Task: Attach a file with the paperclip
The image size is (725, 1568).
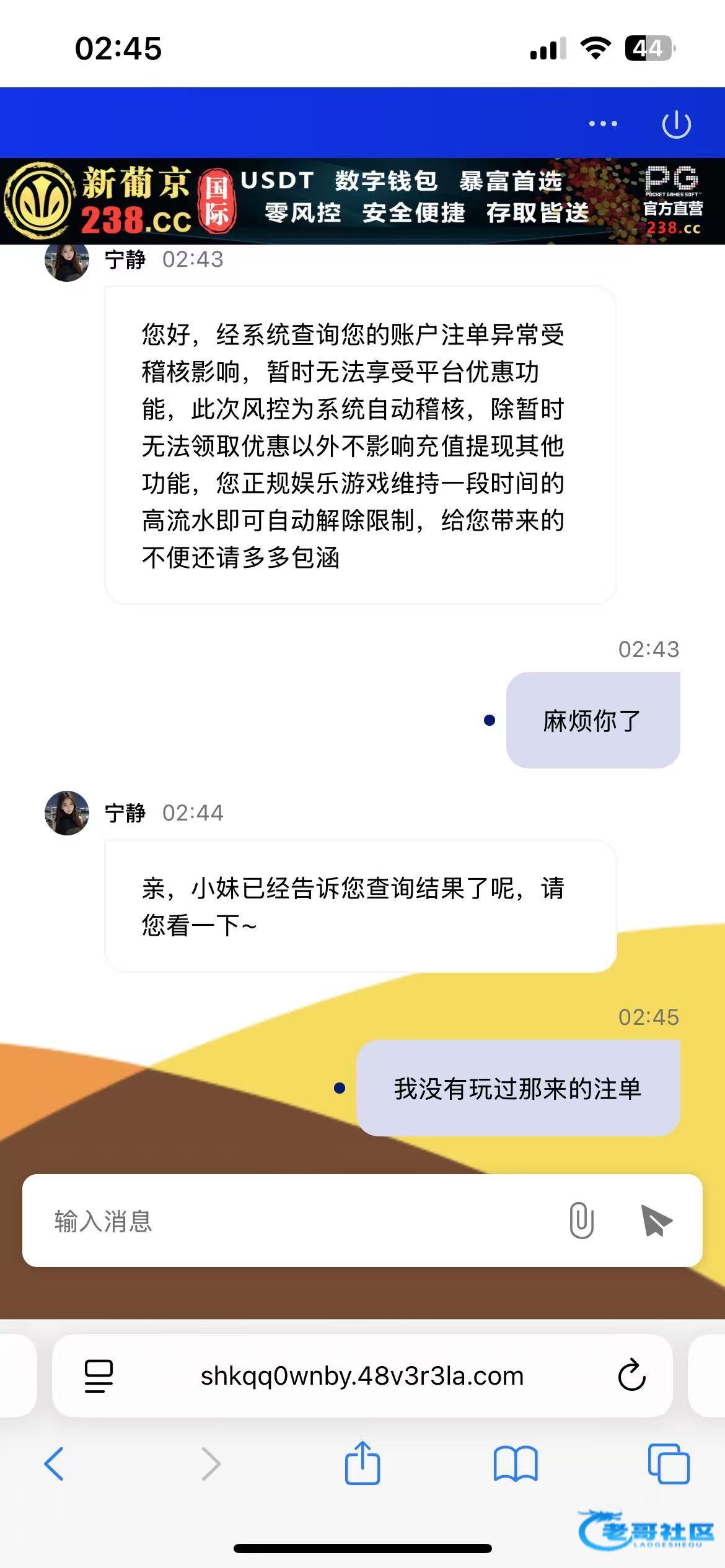Action: (581, 1221)
